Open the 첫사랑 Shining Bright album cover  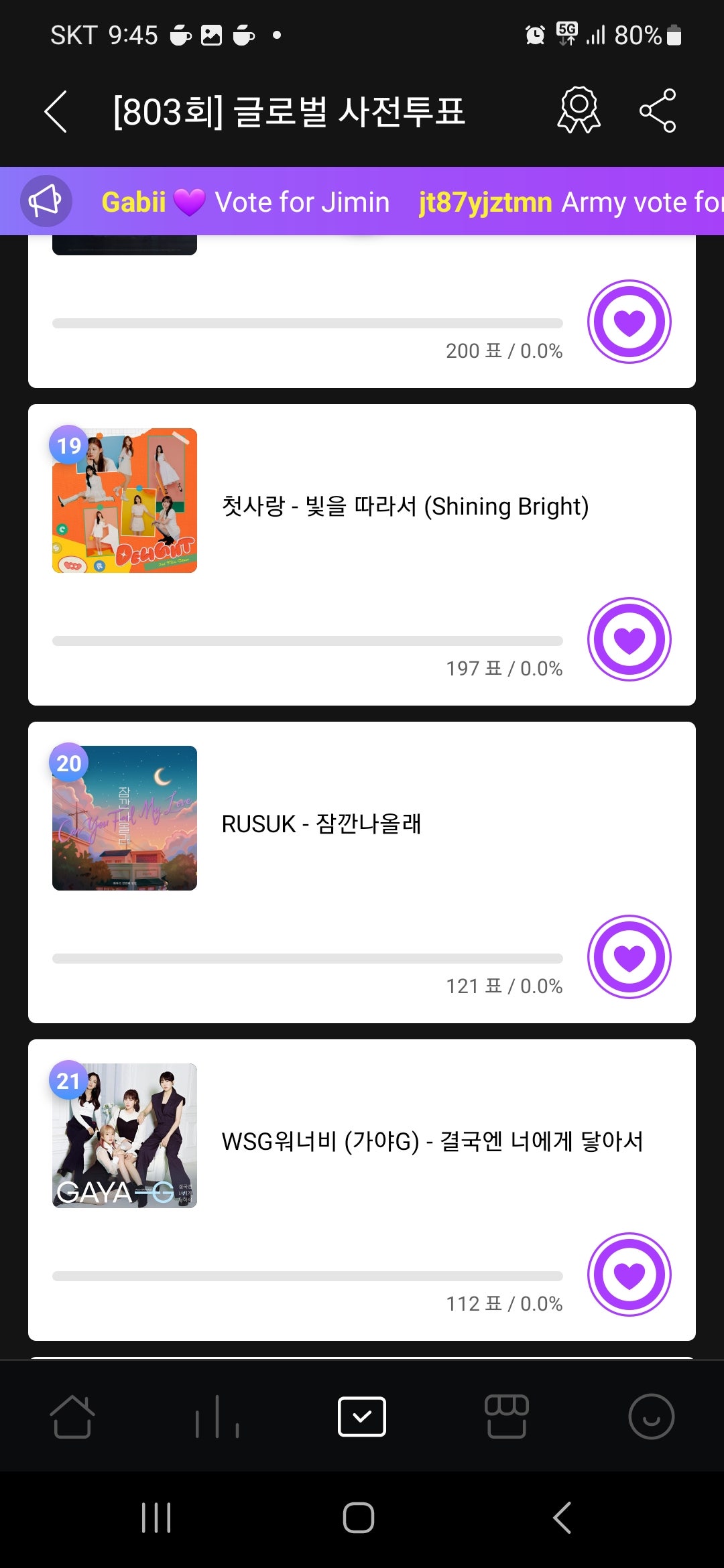(125, 501)
